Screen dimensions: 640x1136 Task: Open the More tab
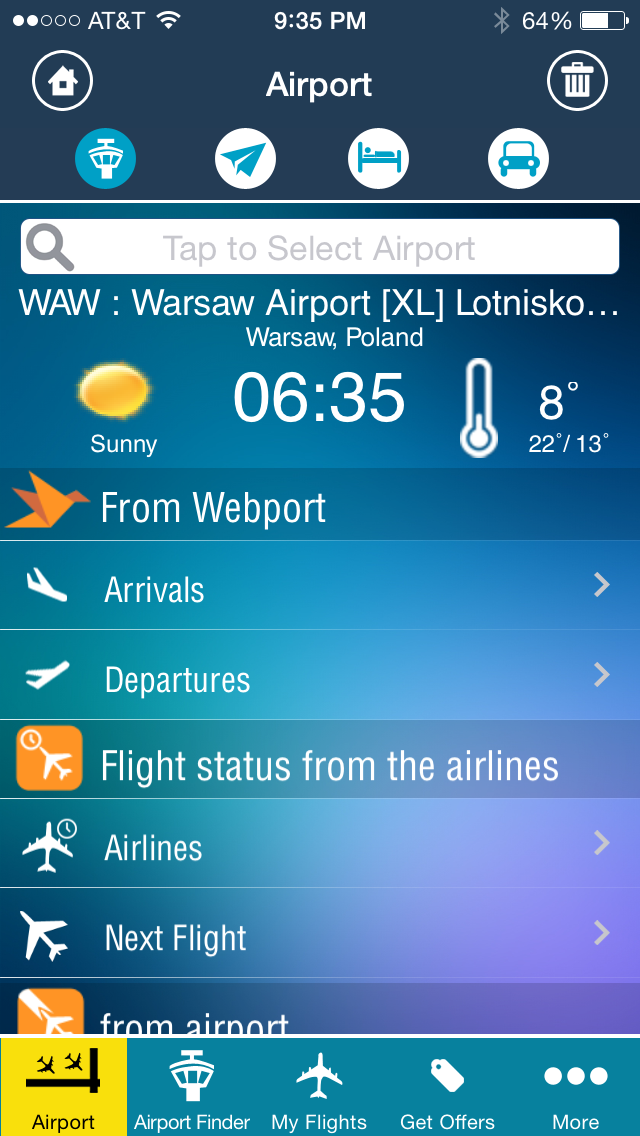click(x=576, y=1087)
